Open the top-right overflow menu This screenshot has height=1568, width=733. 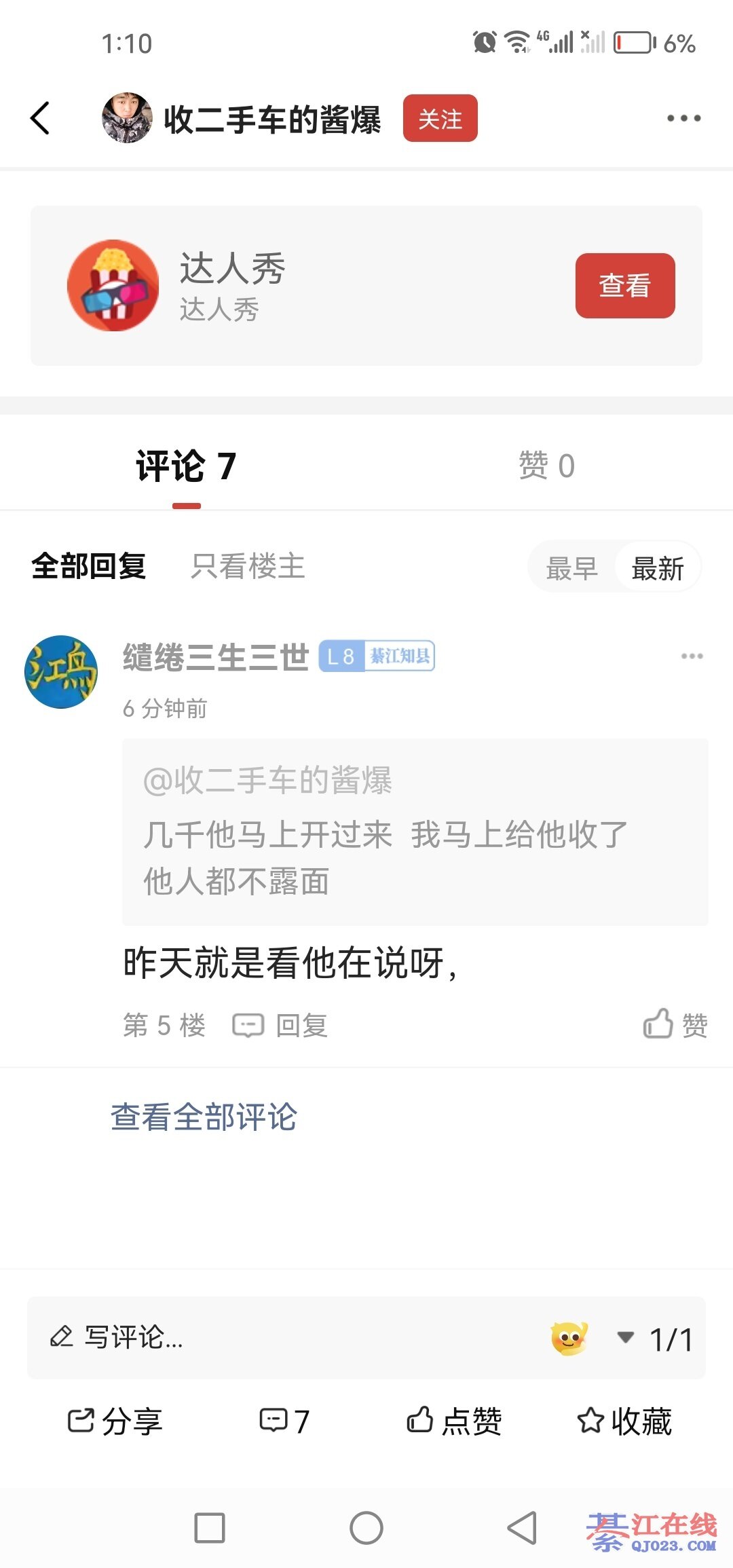683,118
